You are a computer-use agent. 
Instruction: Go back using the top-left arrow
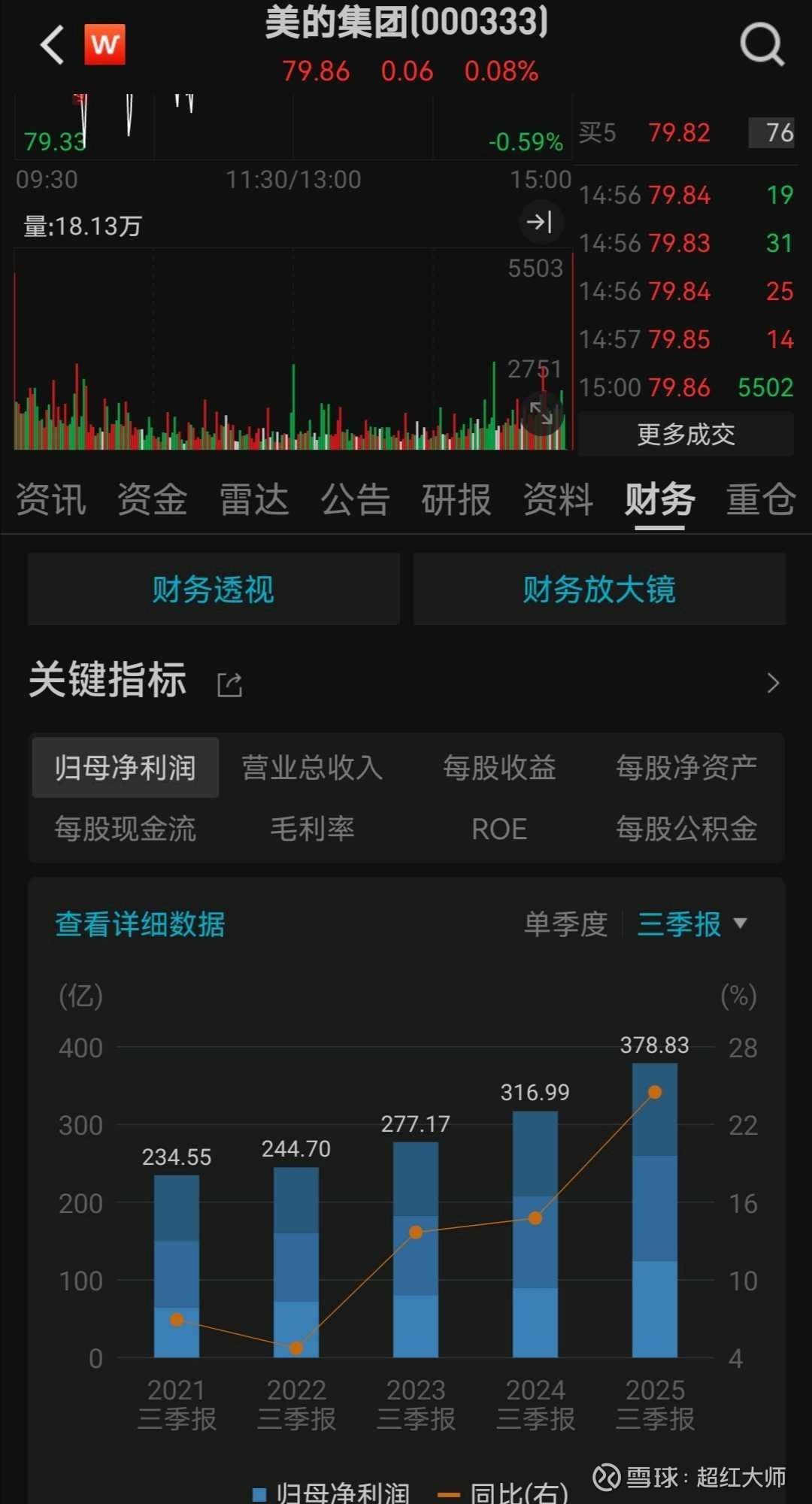point(53,45)
